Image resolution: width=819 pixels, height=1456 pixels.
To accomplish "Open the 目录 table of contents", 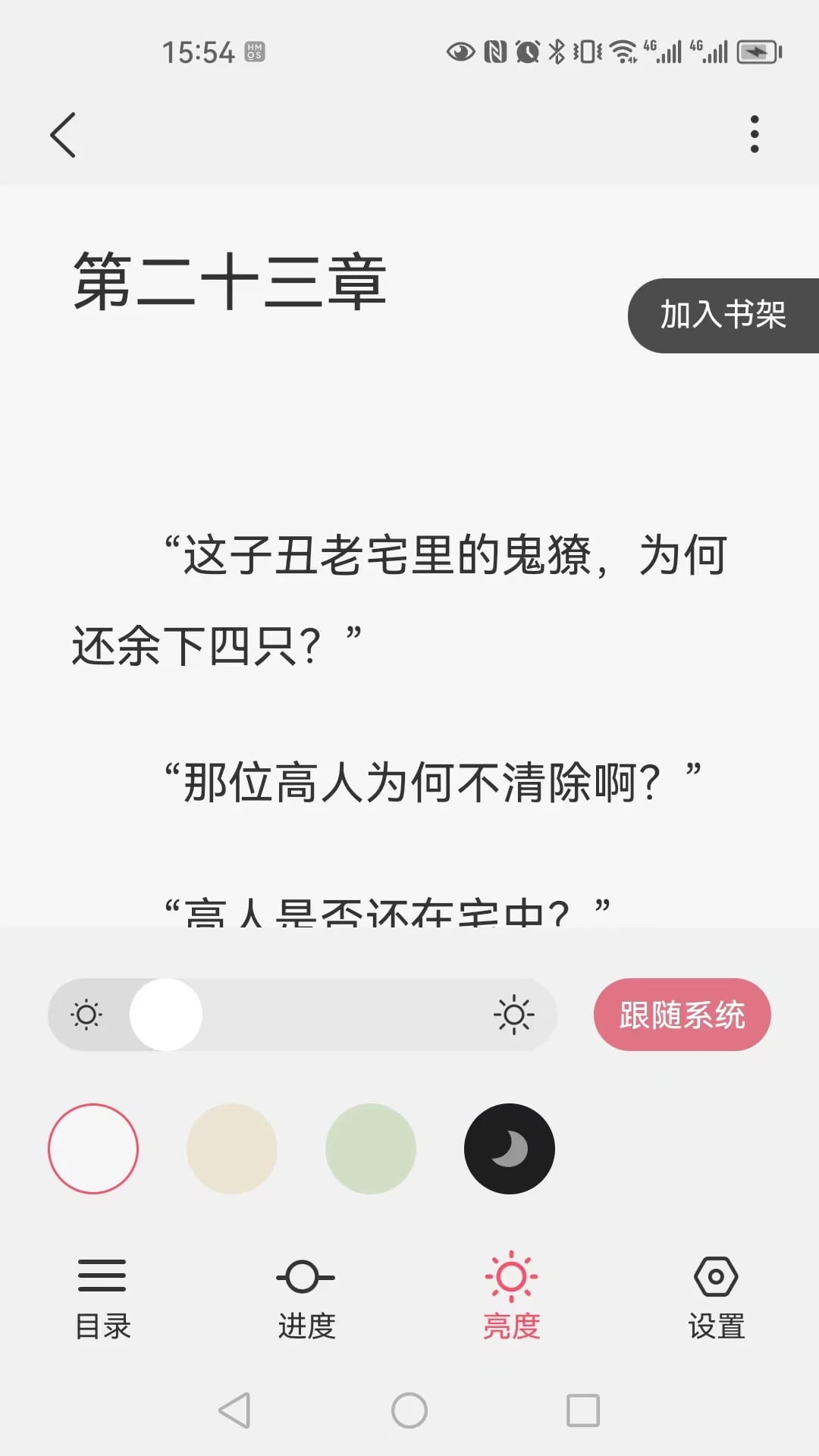I will click(102, 1298).
